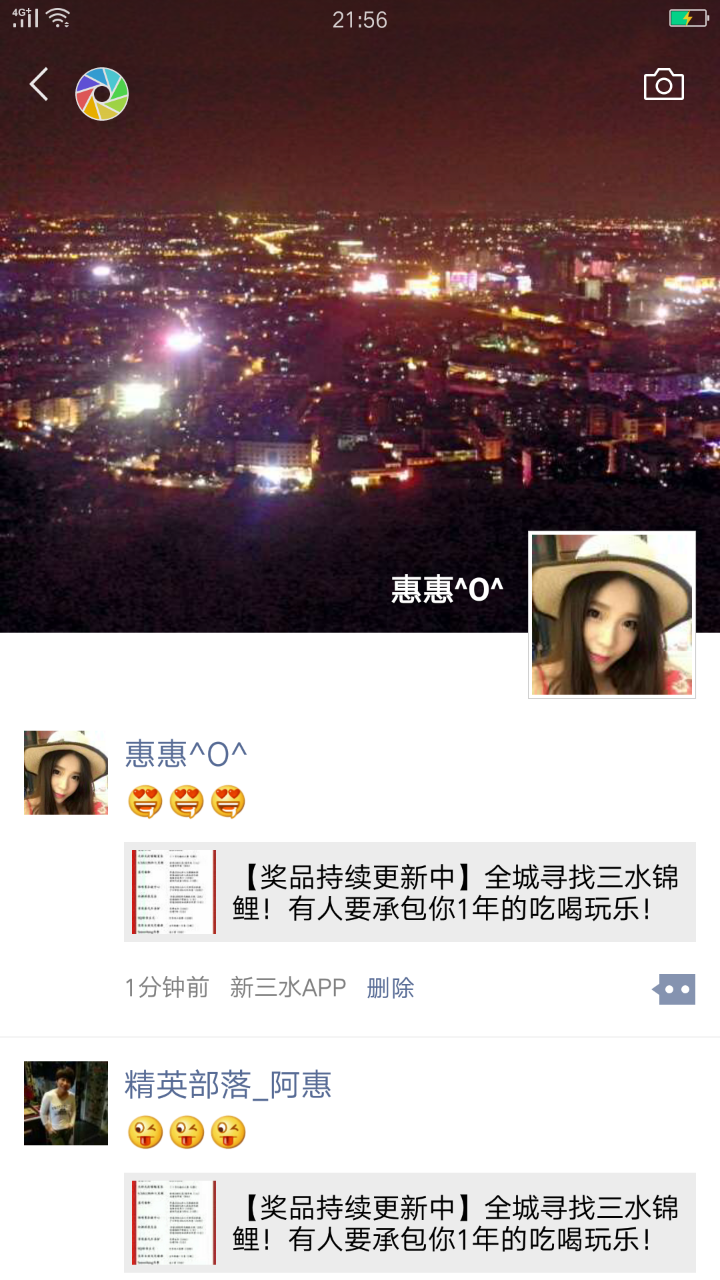Open 惠惠^O^ avatar beside her post
720x1280 pixels.
coord(66,772)
